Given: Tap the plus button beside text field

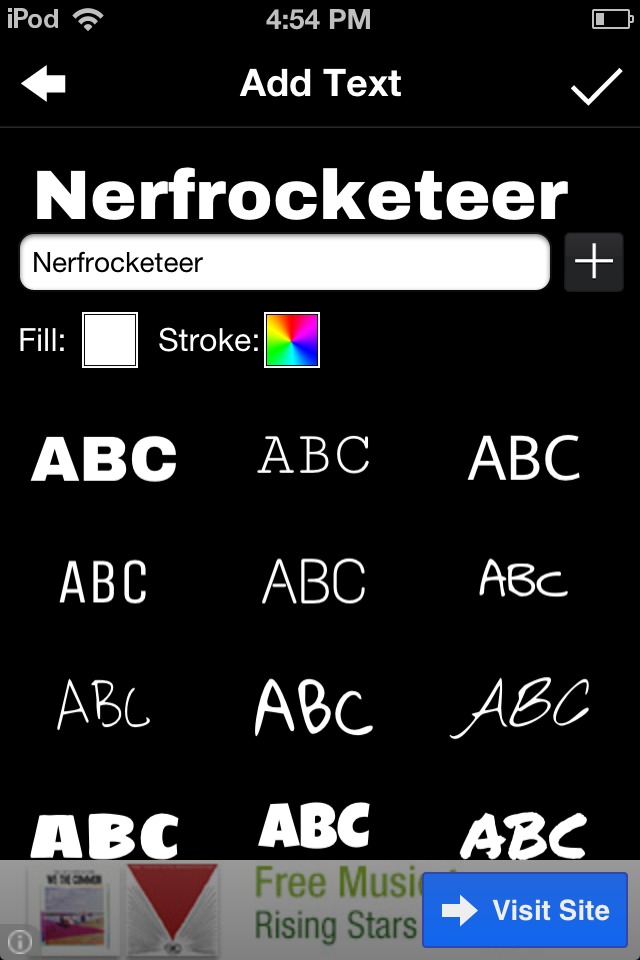Looking at the screenshot, I should (594, 263).
